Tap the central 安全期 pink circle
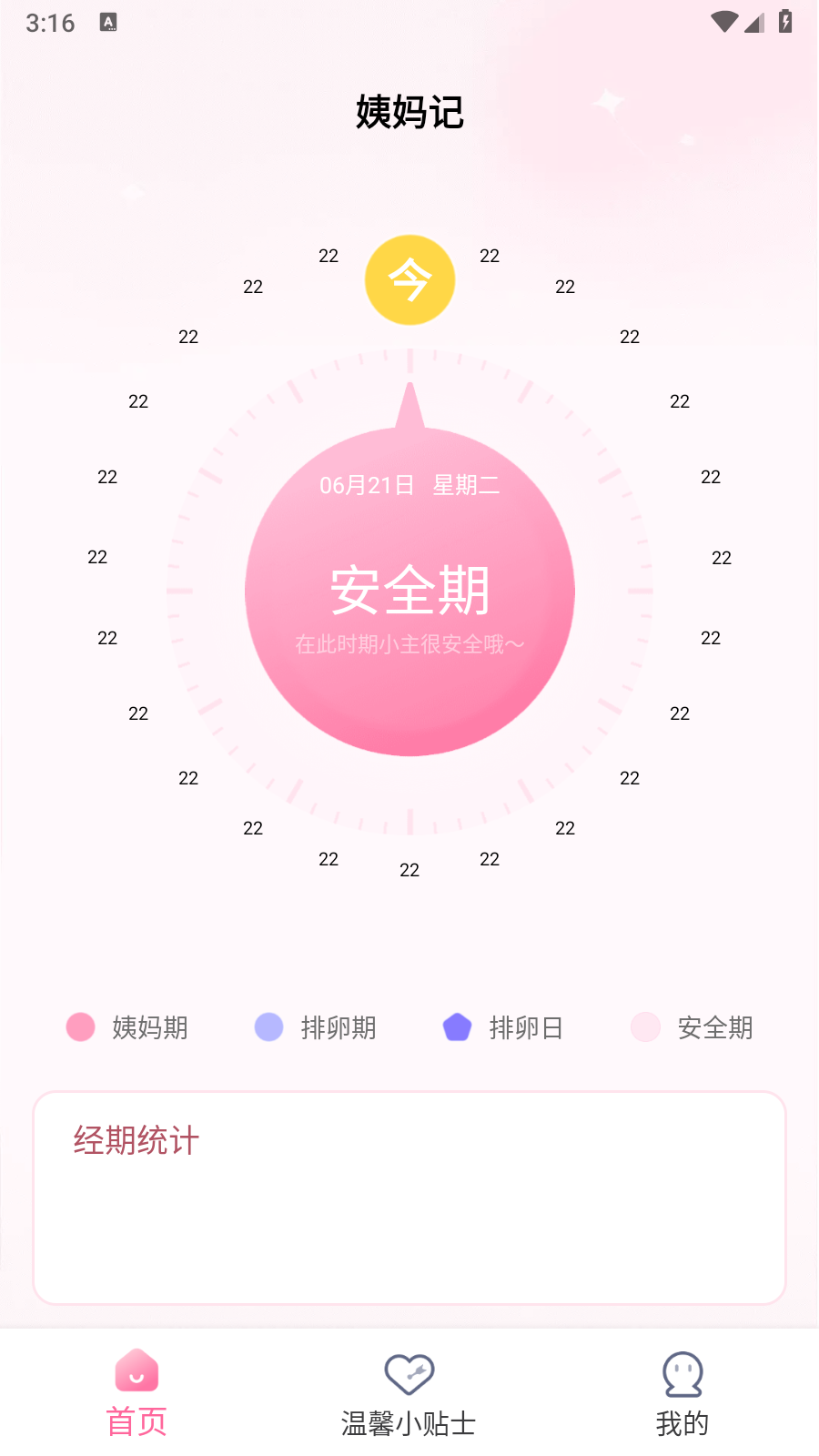The image size is (819, 1456). point(409,591)
